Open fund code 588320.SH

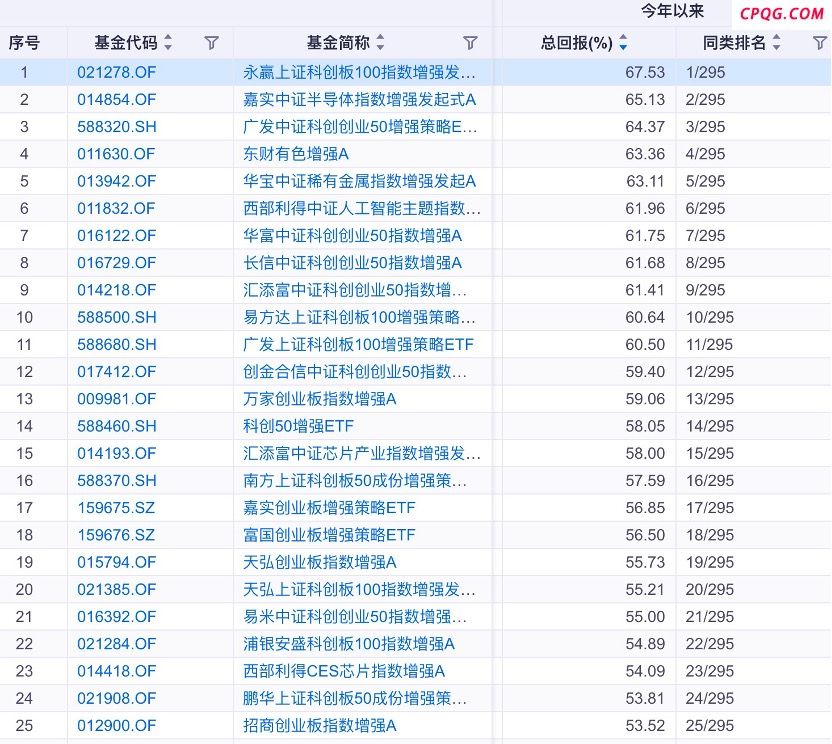(117, 126)
